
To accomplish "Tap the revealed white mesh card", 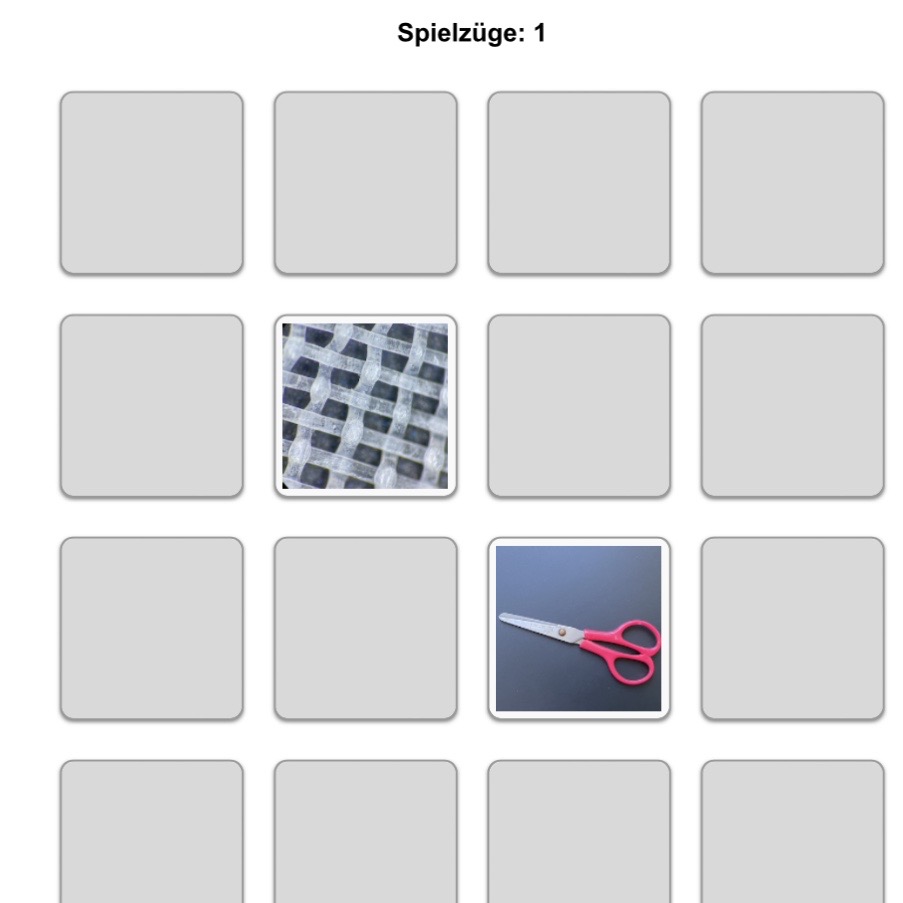I will 365,405.
